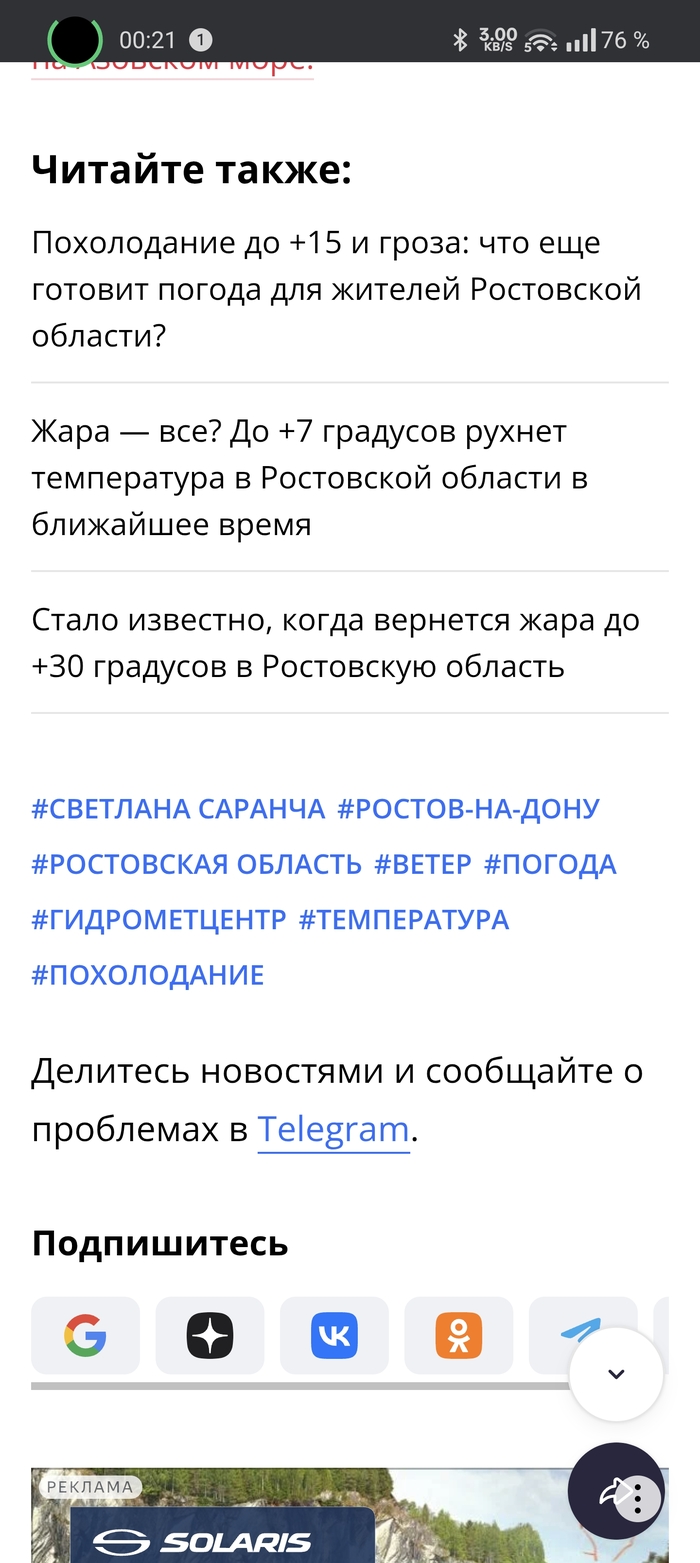Tap the round down-chevron floating button

coord(616,1374)
